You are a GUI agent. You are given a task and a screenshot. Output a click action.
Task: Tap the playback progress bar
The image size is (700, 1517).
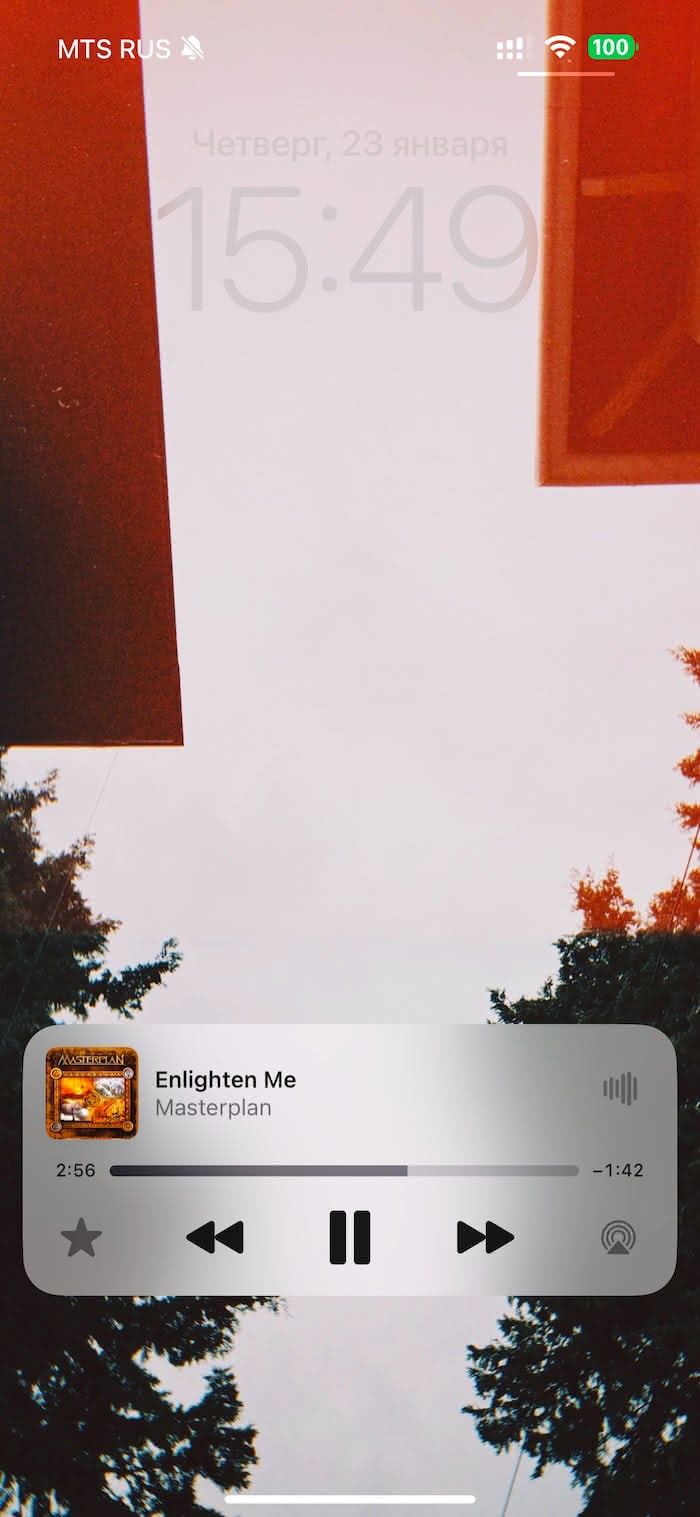point(344,1170)
